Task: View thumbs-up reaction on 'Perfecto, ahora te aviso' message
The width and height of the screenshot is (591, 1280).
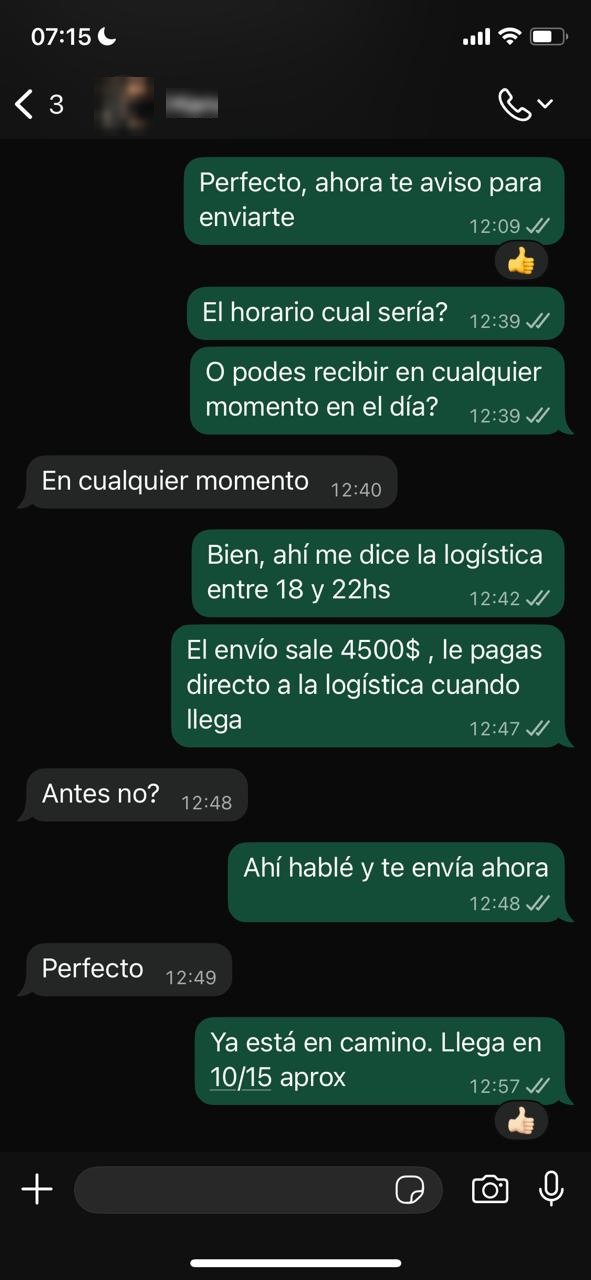Action: 521,262
